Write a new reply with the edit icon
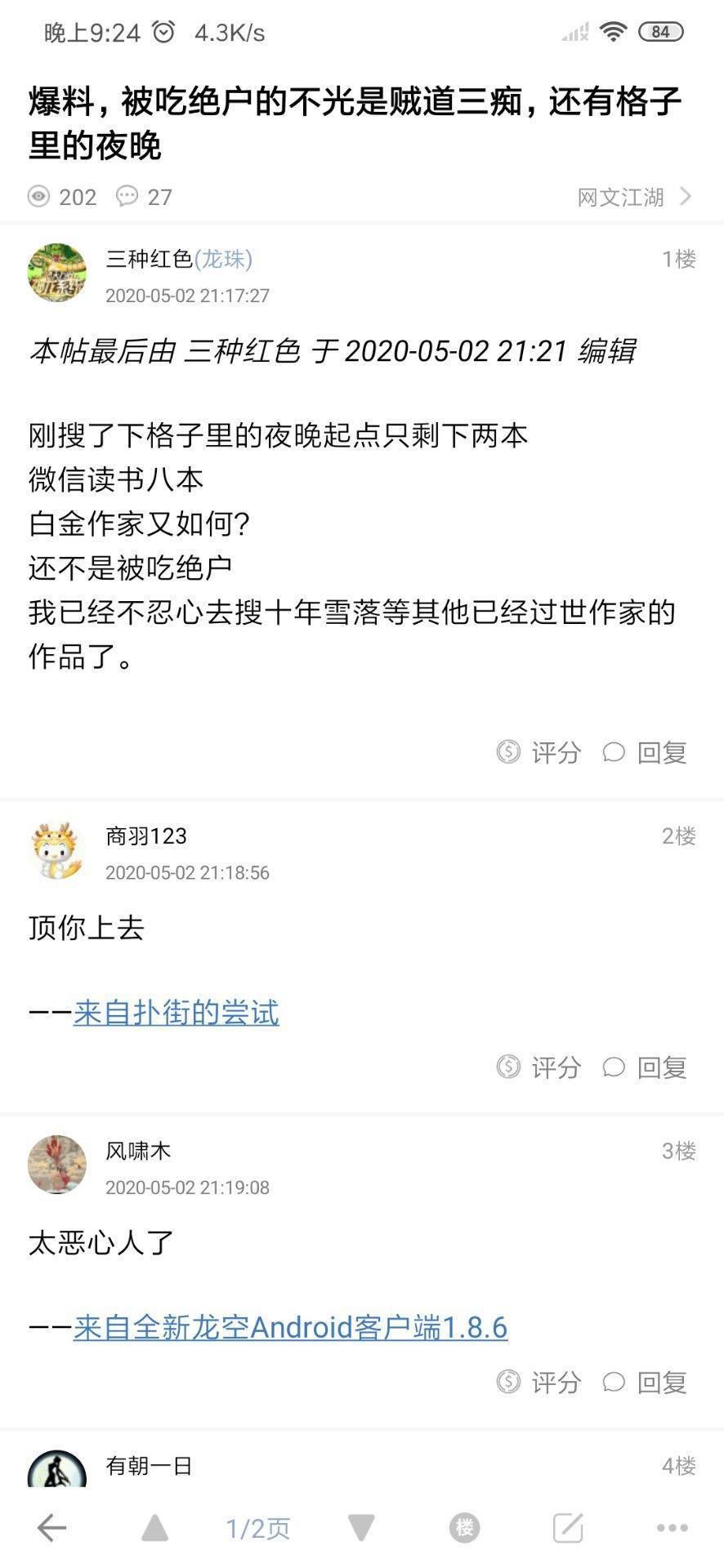The image size is (724, 1568). click(568, 1527)
